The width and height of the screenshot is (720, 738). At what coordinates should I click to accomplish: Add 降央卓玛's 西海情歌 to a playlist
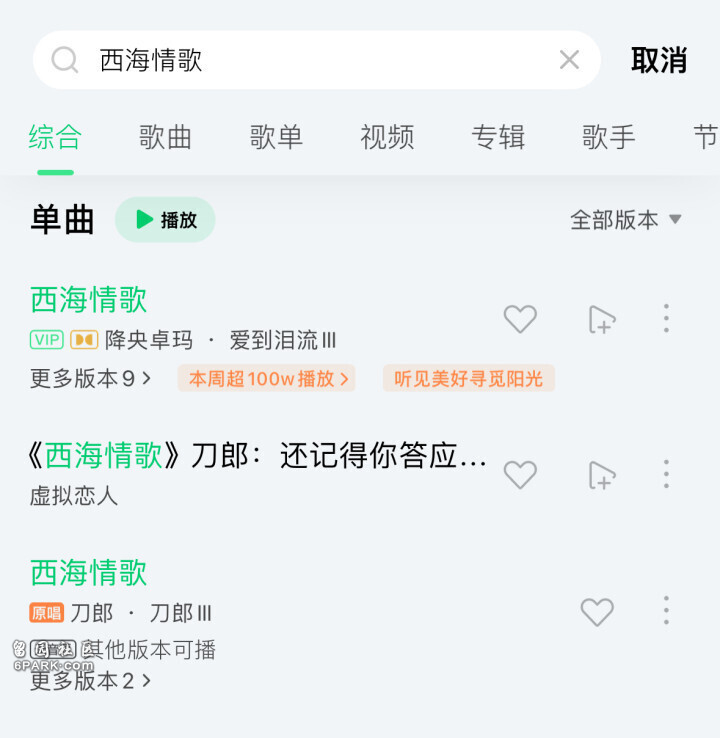[x=601, y=319]
